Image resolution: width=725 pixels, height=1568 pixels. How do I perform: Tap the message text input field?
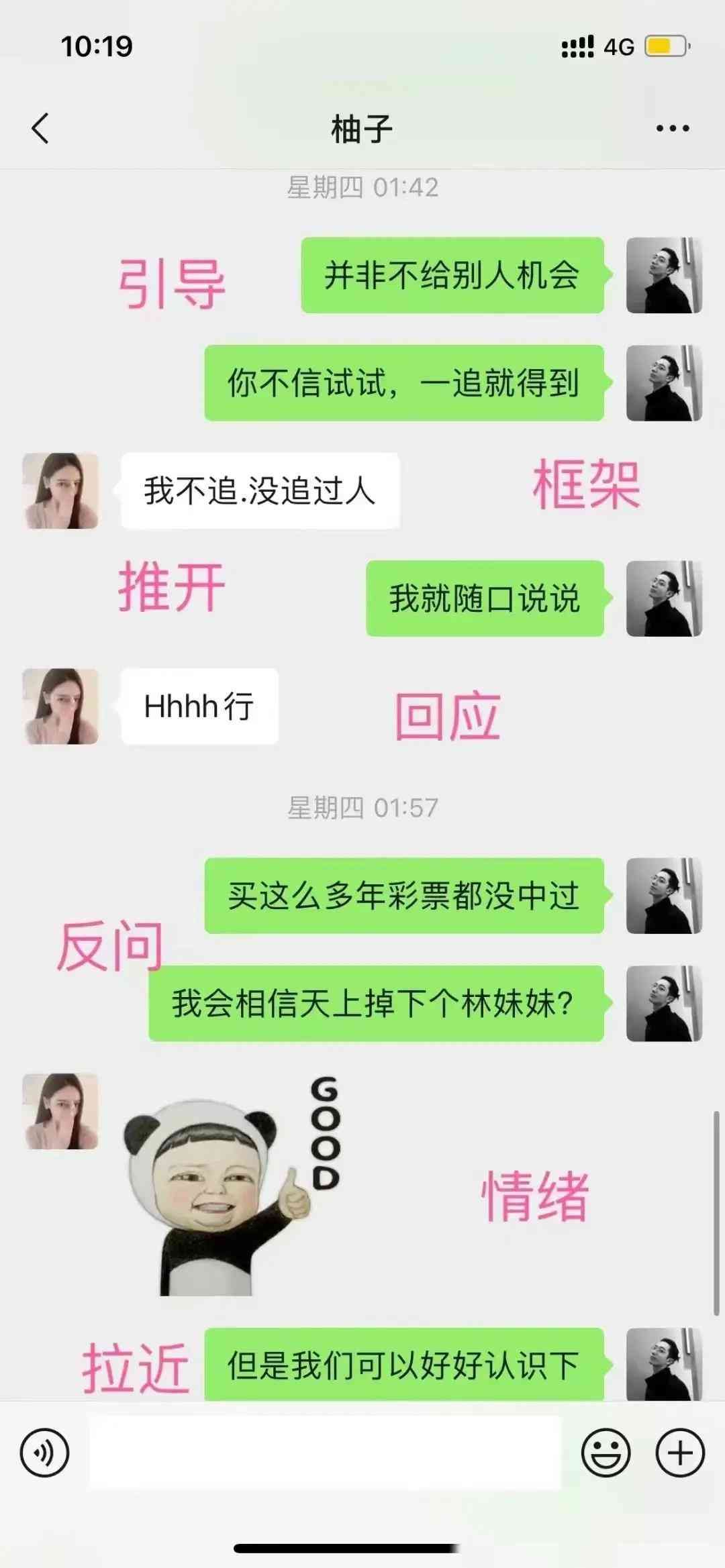click(325, 1453)
